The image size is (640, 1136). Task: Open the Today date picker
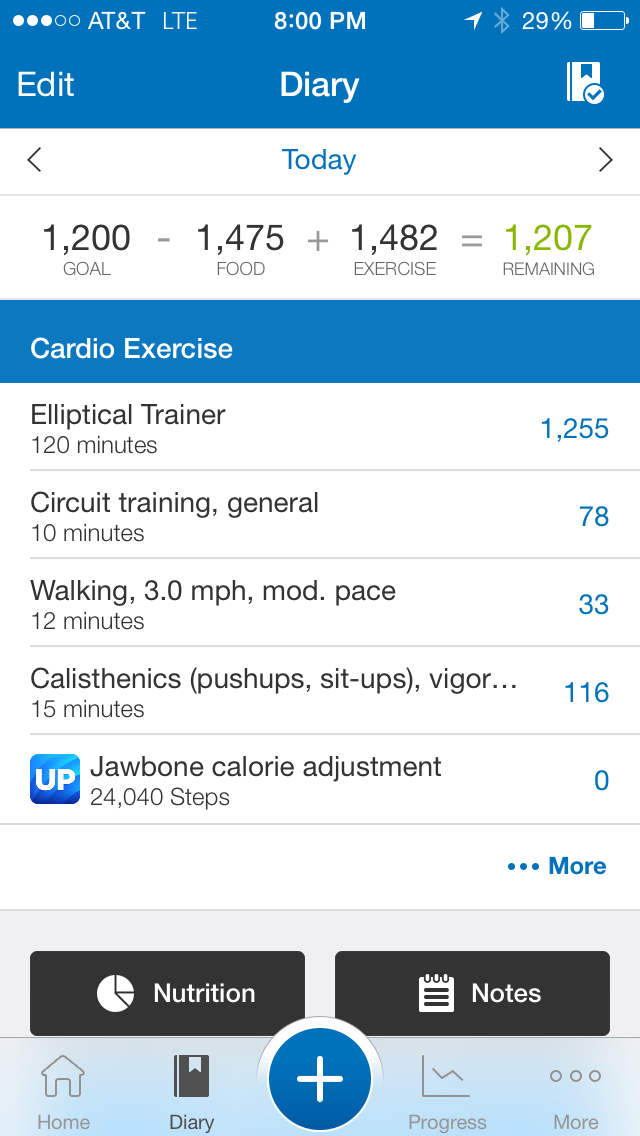319,160
